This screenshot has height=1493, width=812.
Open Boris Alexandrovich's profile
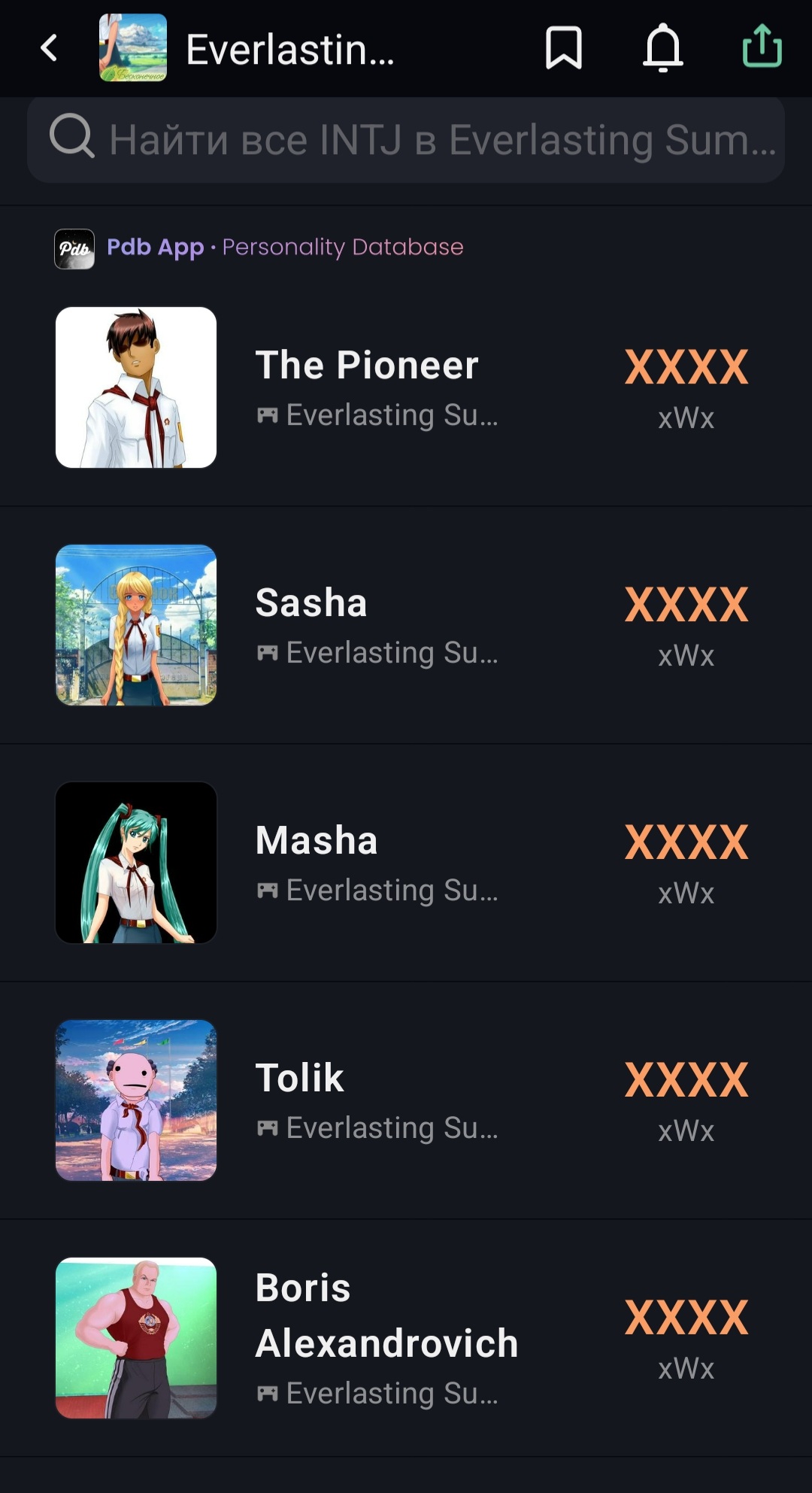pyautogui.click(x=386, y=1316)
